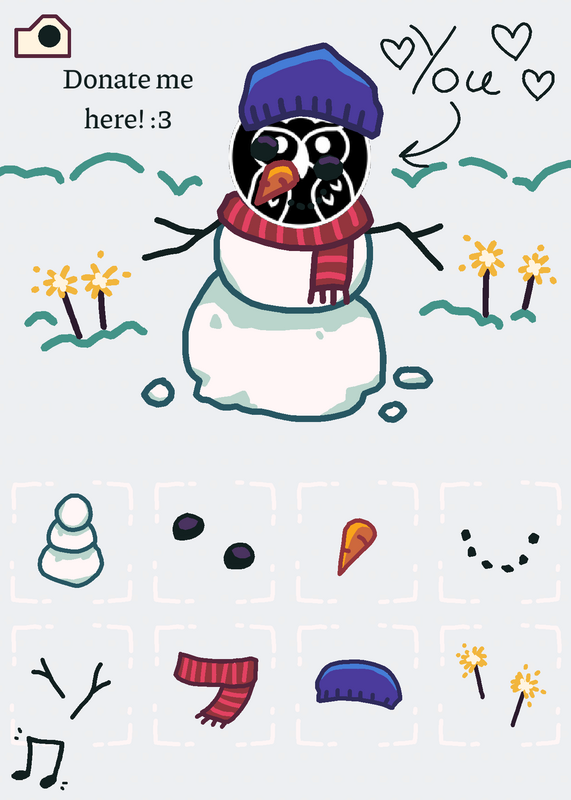Pick the purple beanie hat tile
571x800 pixels.
coord(357,684)
